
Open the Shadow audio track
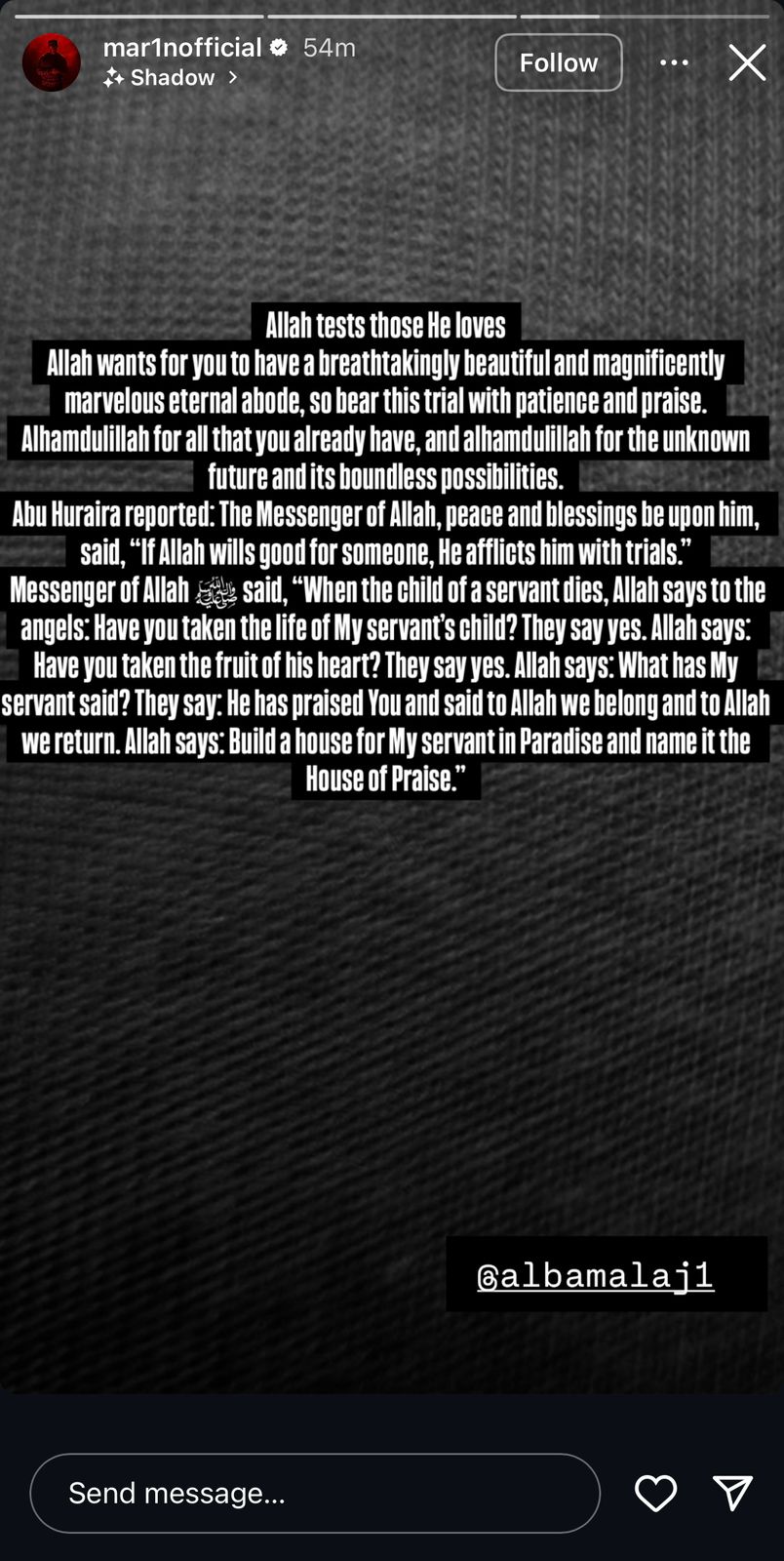coord(172,78)
